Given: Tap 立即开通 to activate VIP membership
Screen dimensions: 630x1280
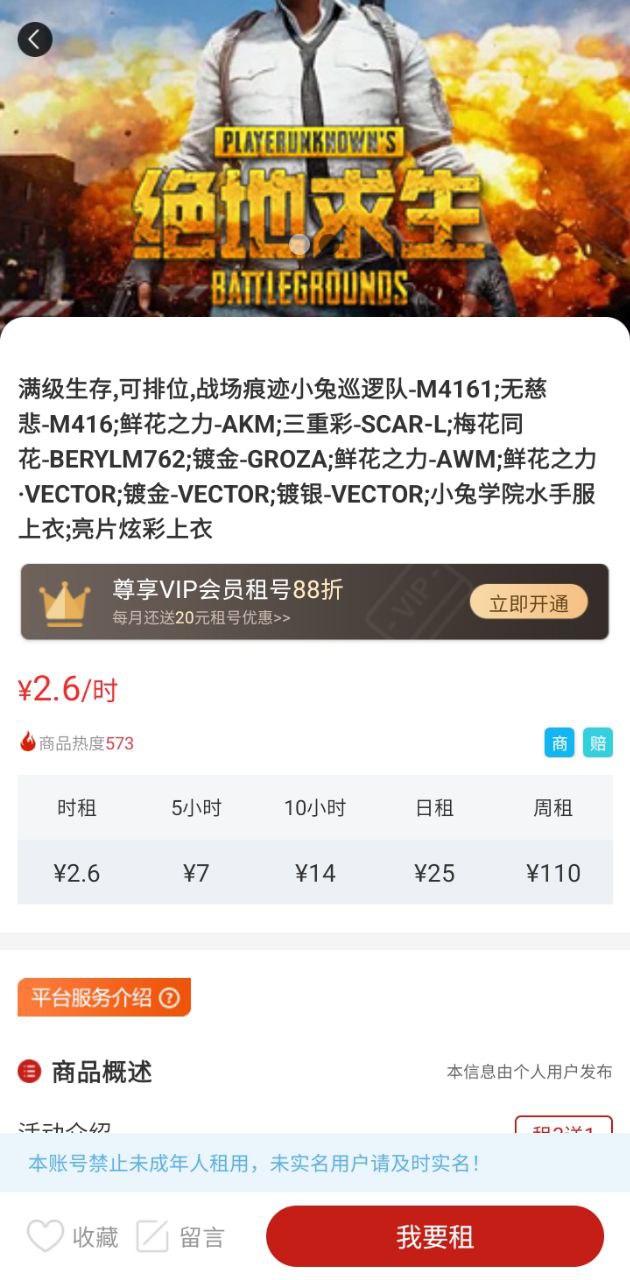Looking at the screenshot, I should pyautogui.click(x=528, y=603).
